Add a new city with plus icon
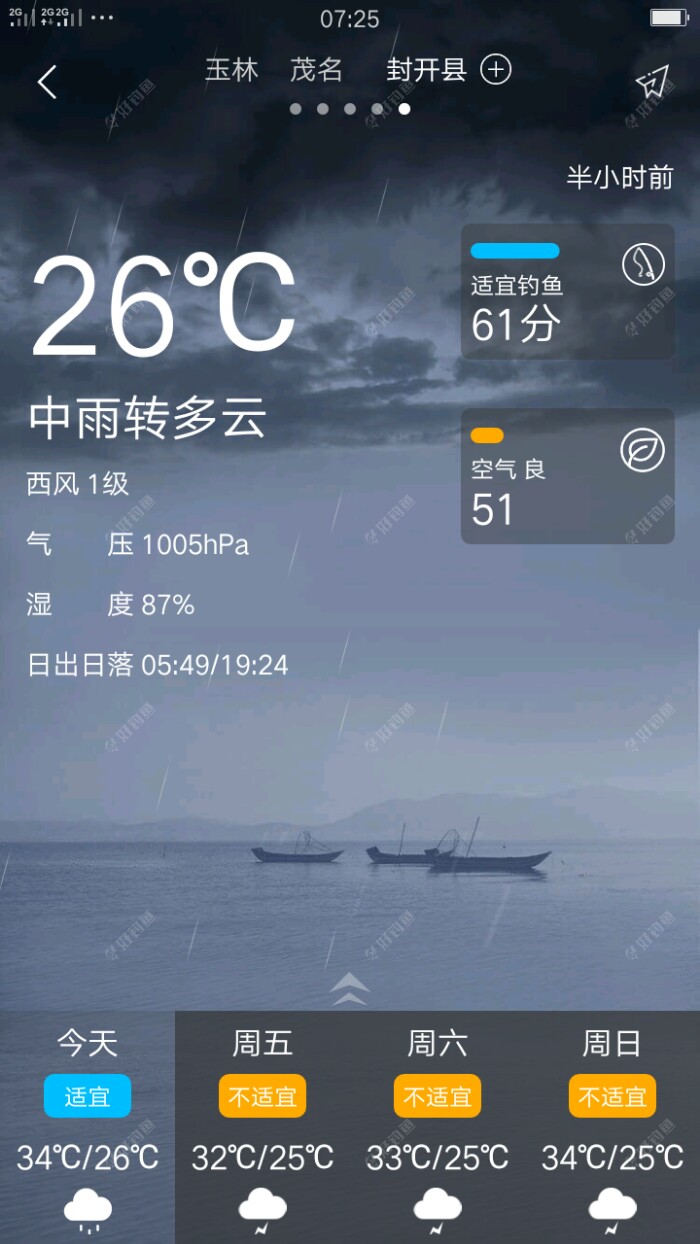The width and height of the screenshot is (700, 1244). point(496,69)
